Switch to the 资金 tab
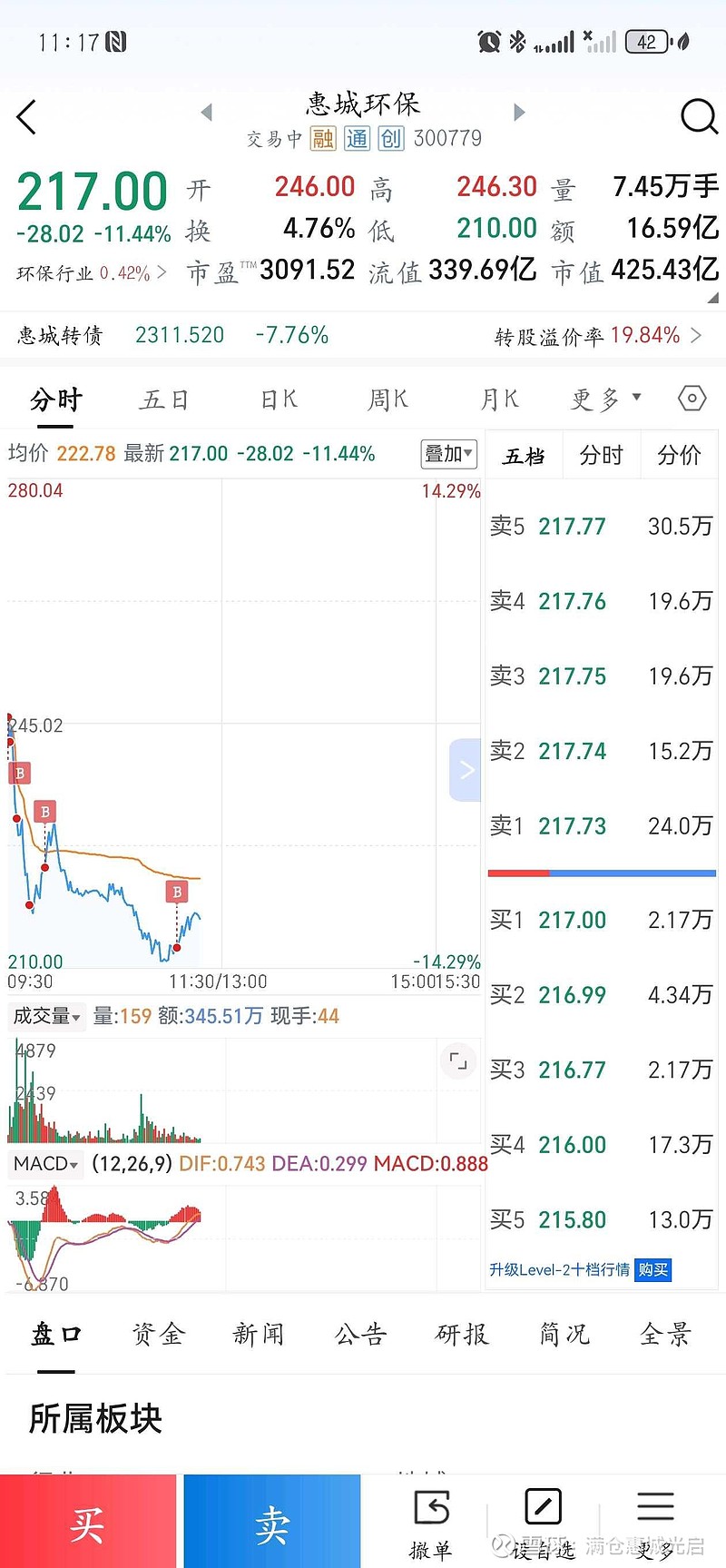Screen dimensions: 726x1568 point(157,1333)
